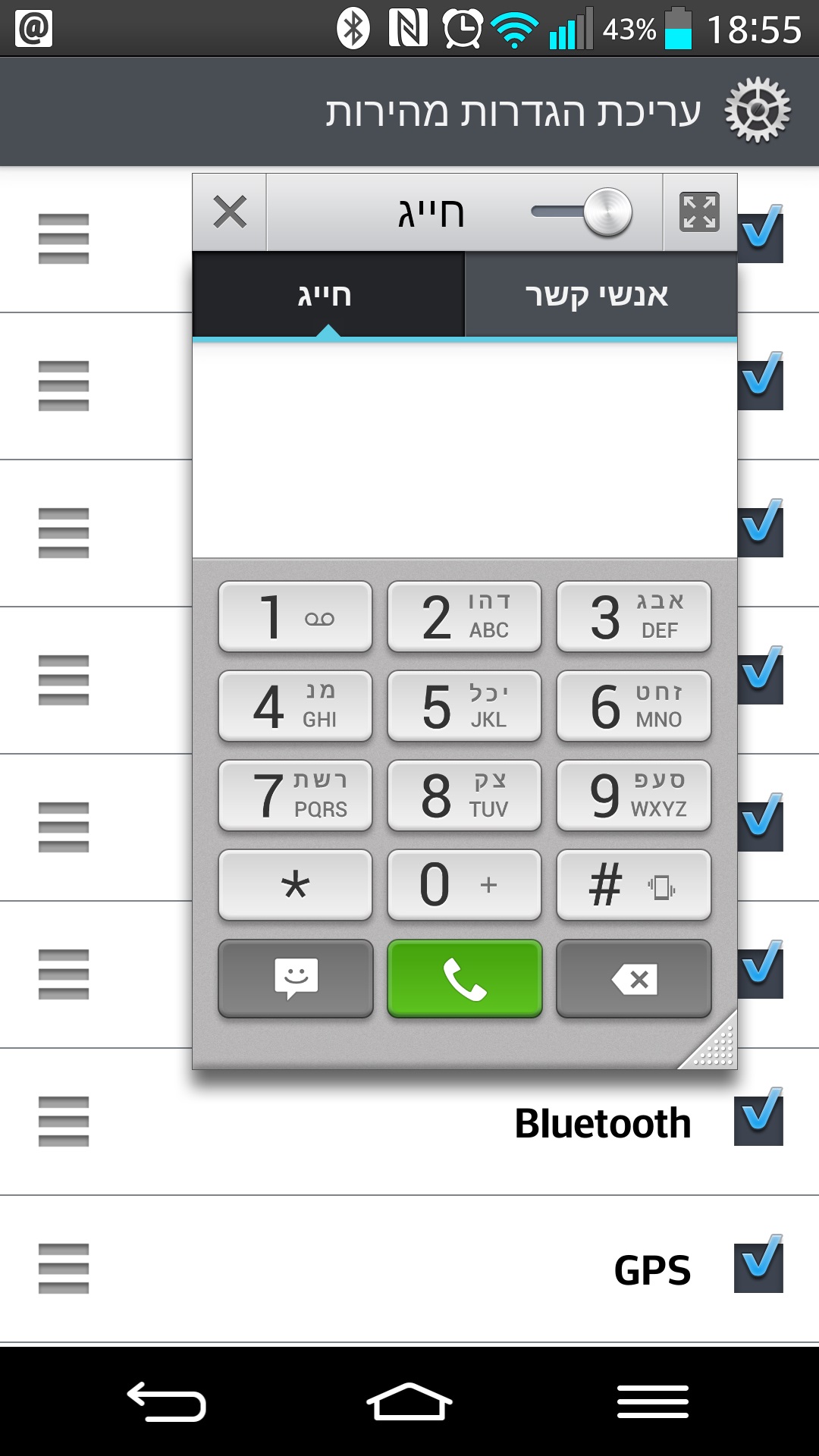This screenshot has height=1456, width=819.
Task: Tap the hash vibrate key
Action: click(634, 885)
